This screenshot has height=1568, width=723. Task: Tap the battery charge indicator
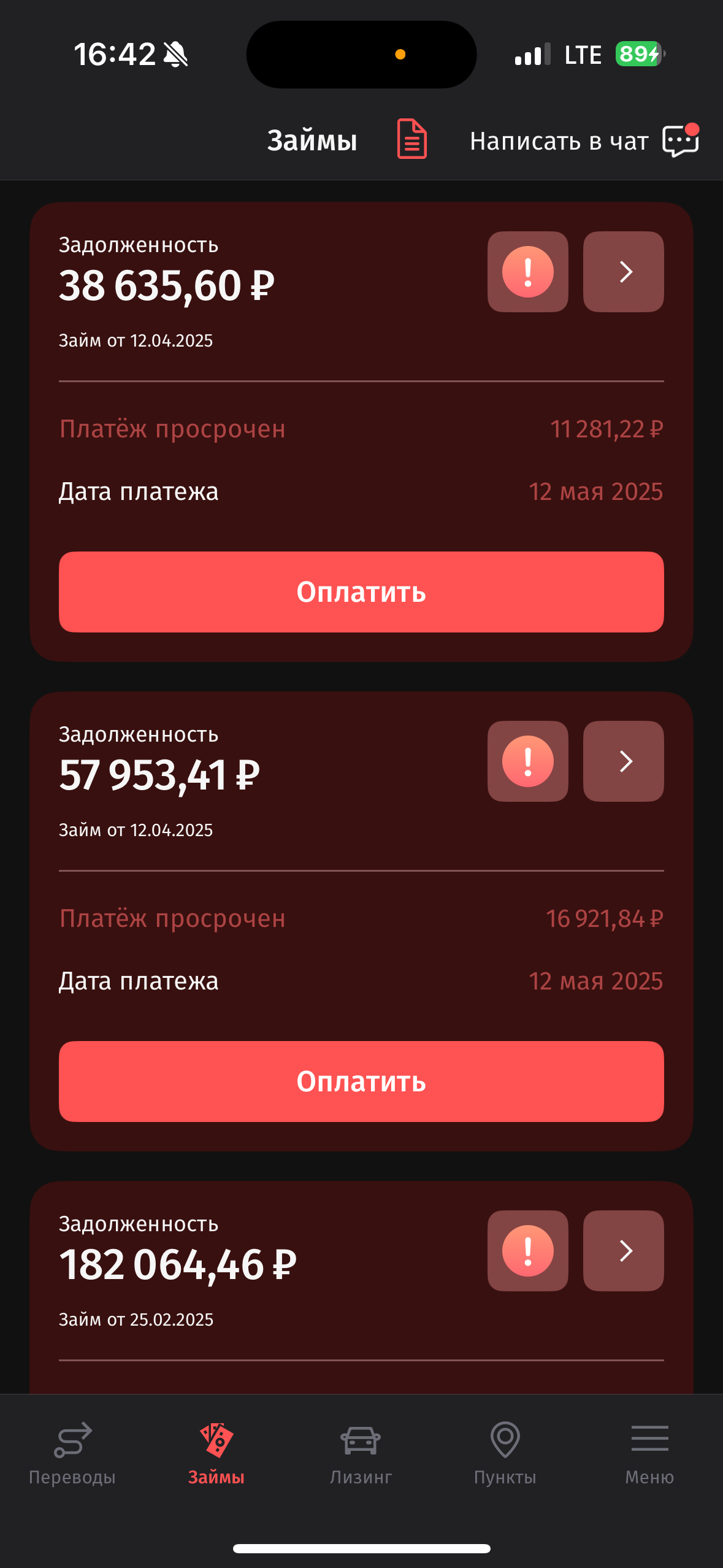pyautogui.click(x=637, y=54)
